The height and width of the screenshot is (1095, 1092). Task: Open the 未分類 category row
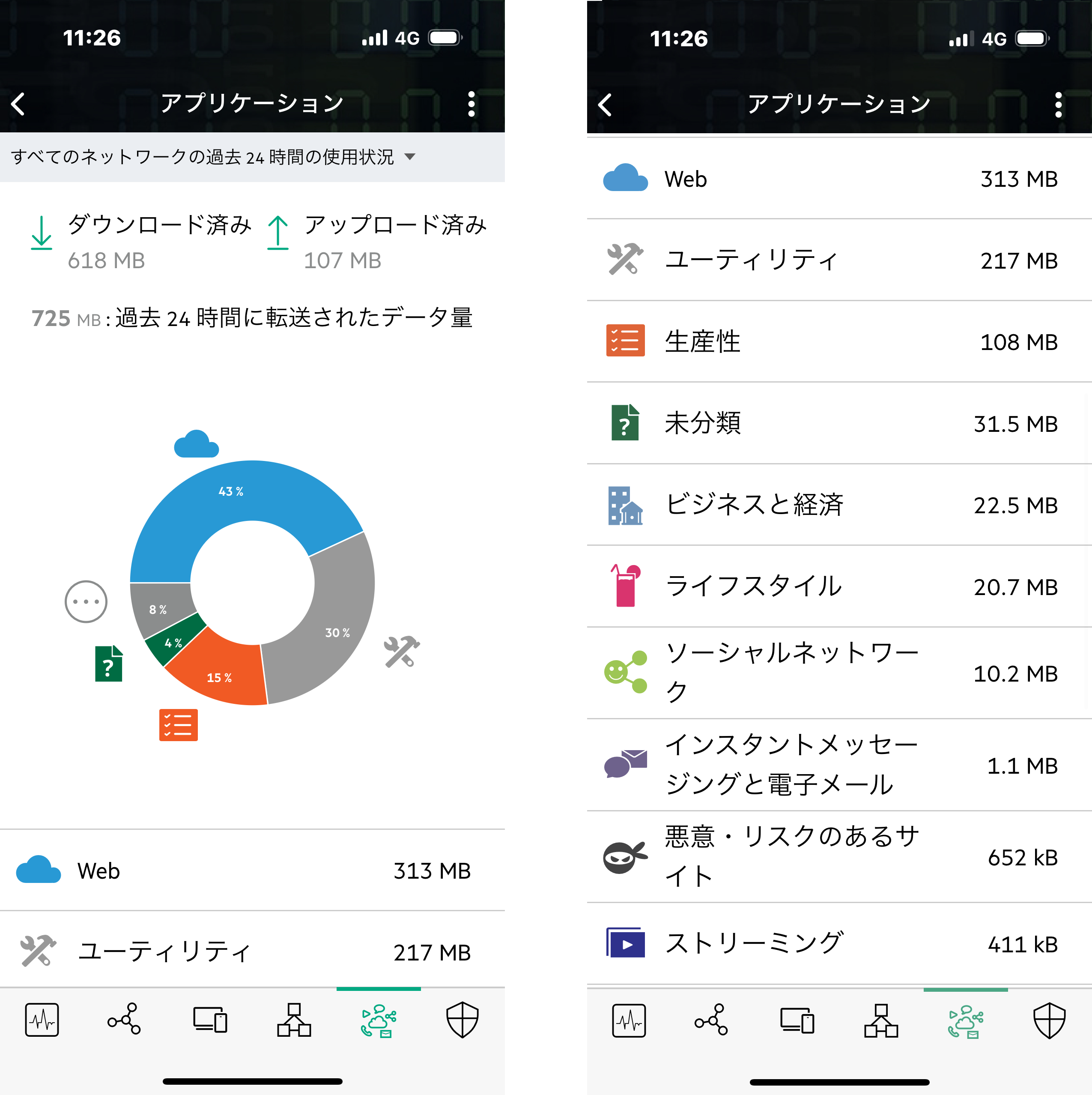click(x=838, y=423)
